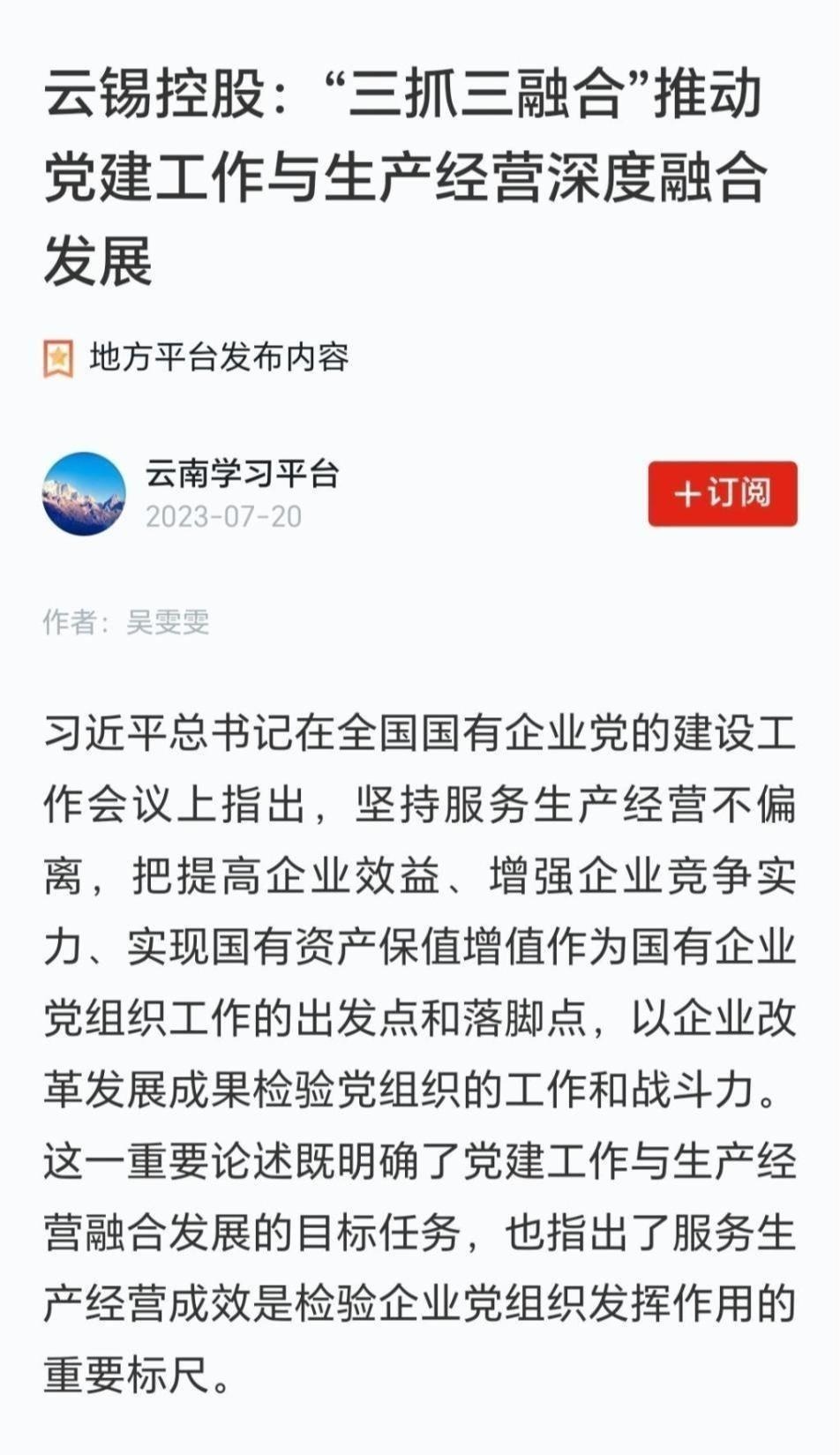
Task: Subscribe with the red +订阅 button
Action: 722,493
